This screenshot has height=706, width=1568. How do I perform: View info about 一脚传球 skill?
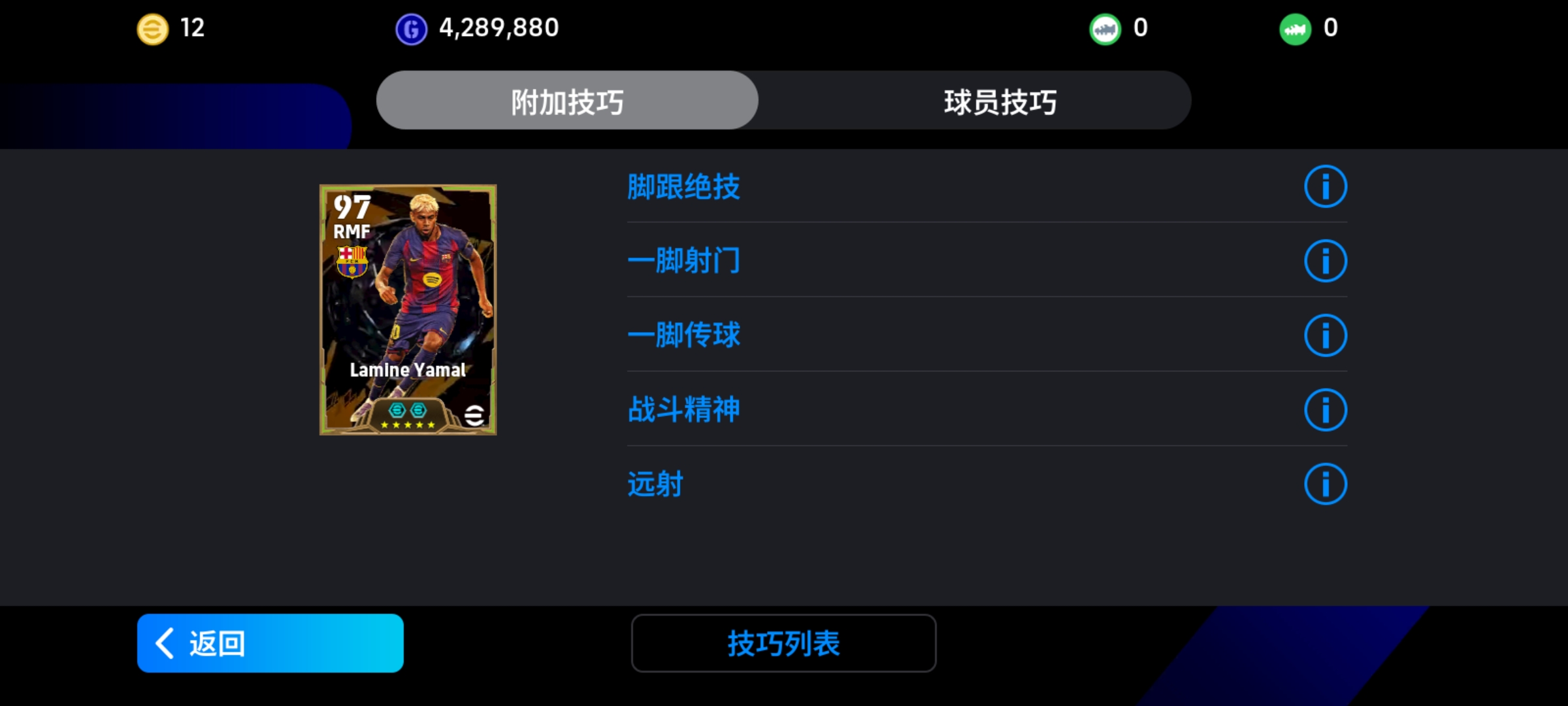tap(1325, 335)
